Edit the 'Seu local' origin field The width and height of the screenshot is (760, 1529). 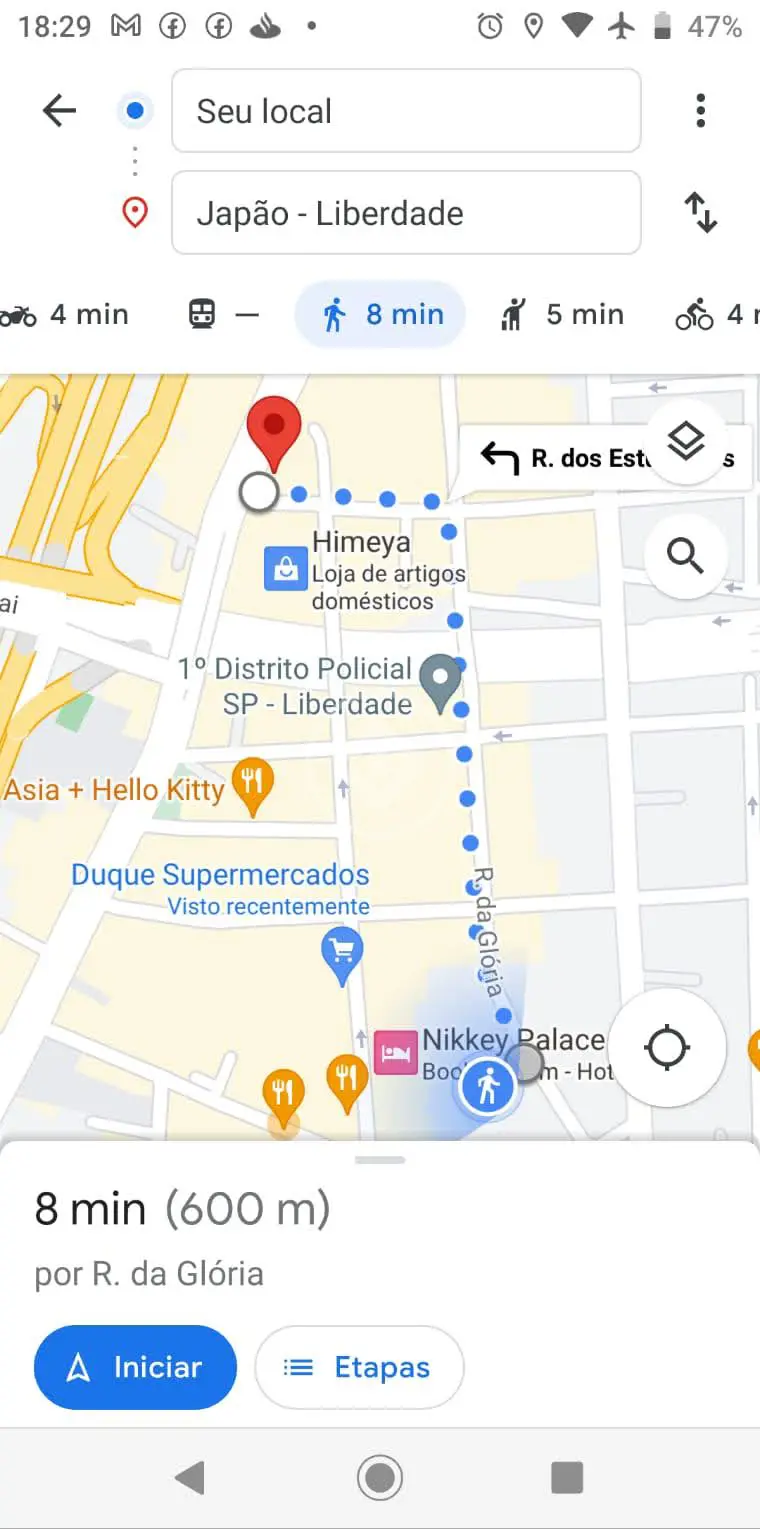point(406,111)
